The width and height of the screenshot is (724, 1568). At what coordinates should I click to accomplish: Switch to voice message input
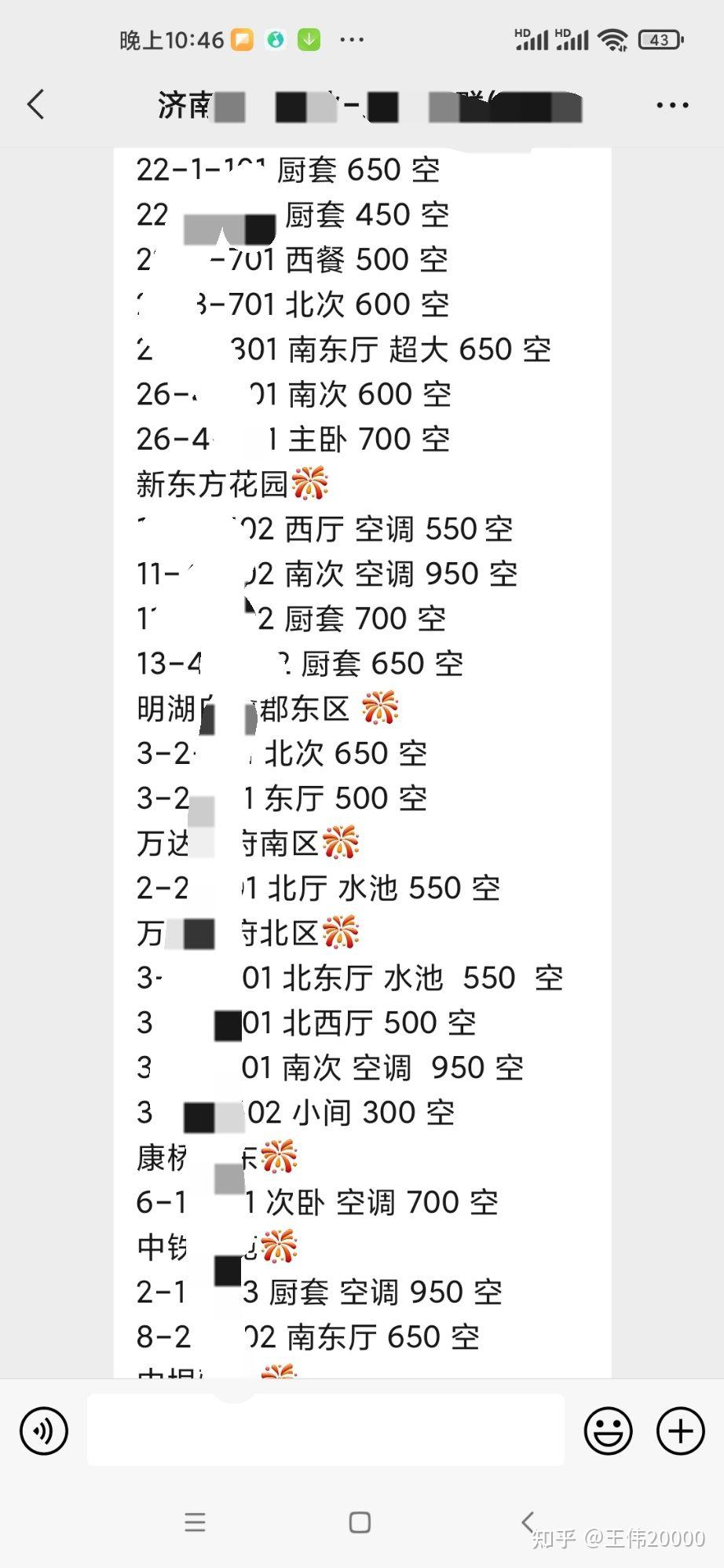pyautogui.click(x=45, y=1431)
